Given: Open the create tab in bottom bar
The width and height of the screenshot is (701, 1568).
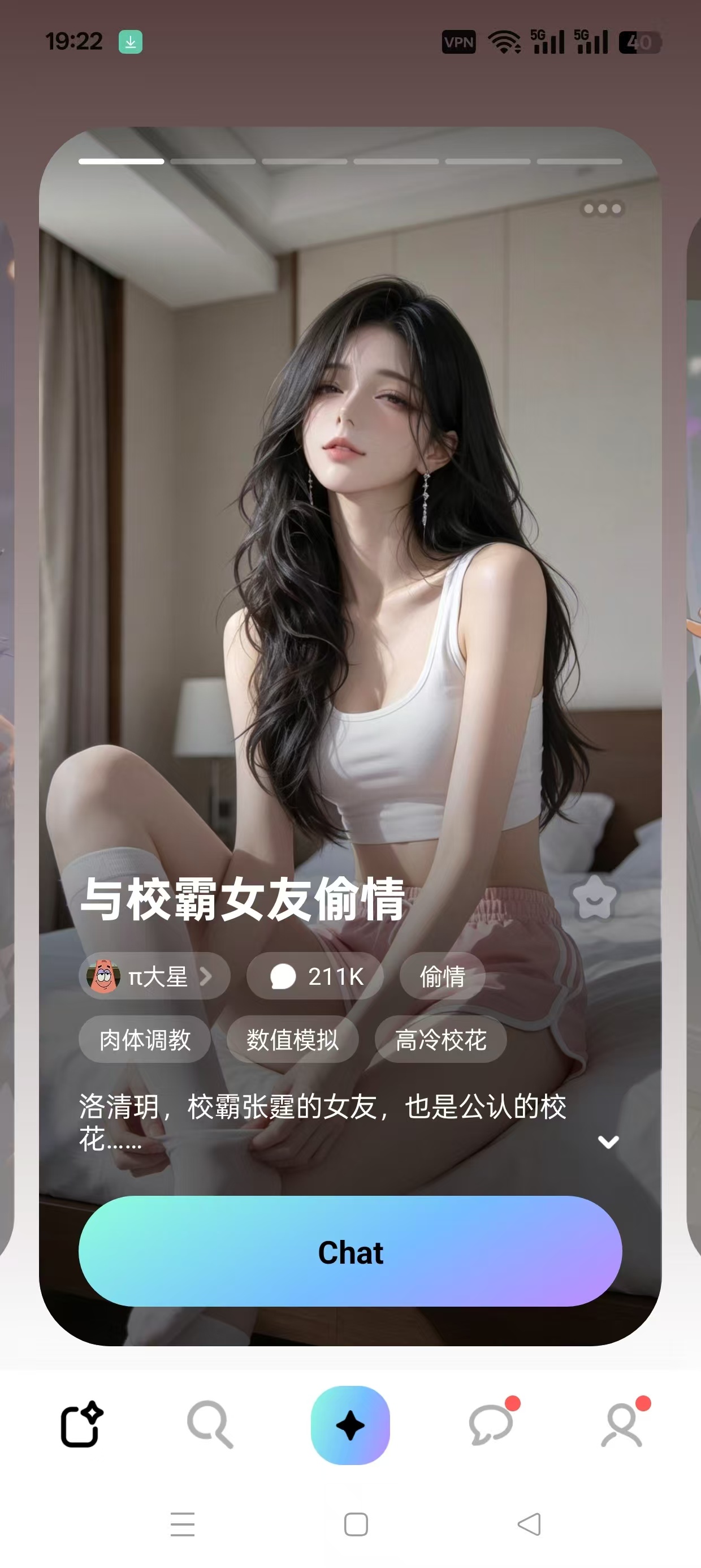Looking at the screenshot, I should pyautogui.click(x=81, y=1425).
